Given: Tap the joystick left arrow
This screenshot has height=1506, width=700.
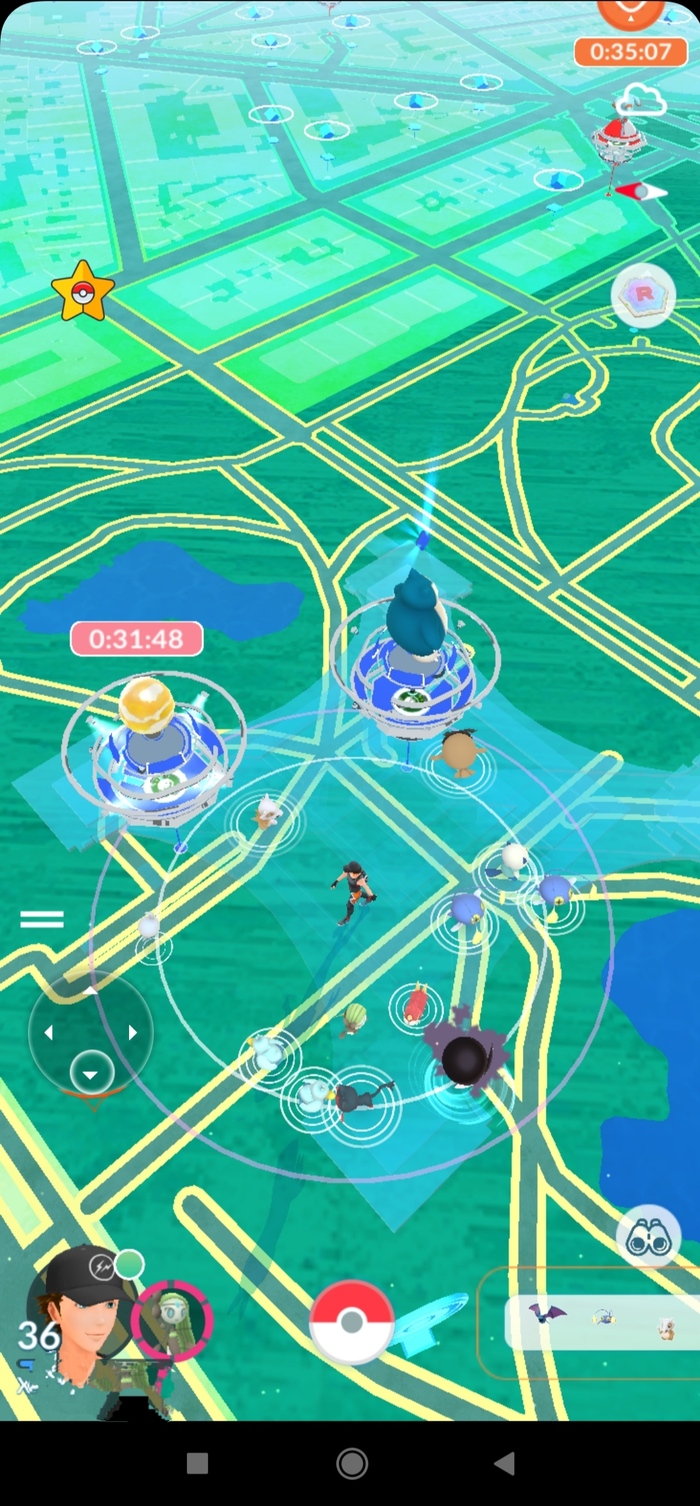Looking at the screenshot, I should (48, 1032).
